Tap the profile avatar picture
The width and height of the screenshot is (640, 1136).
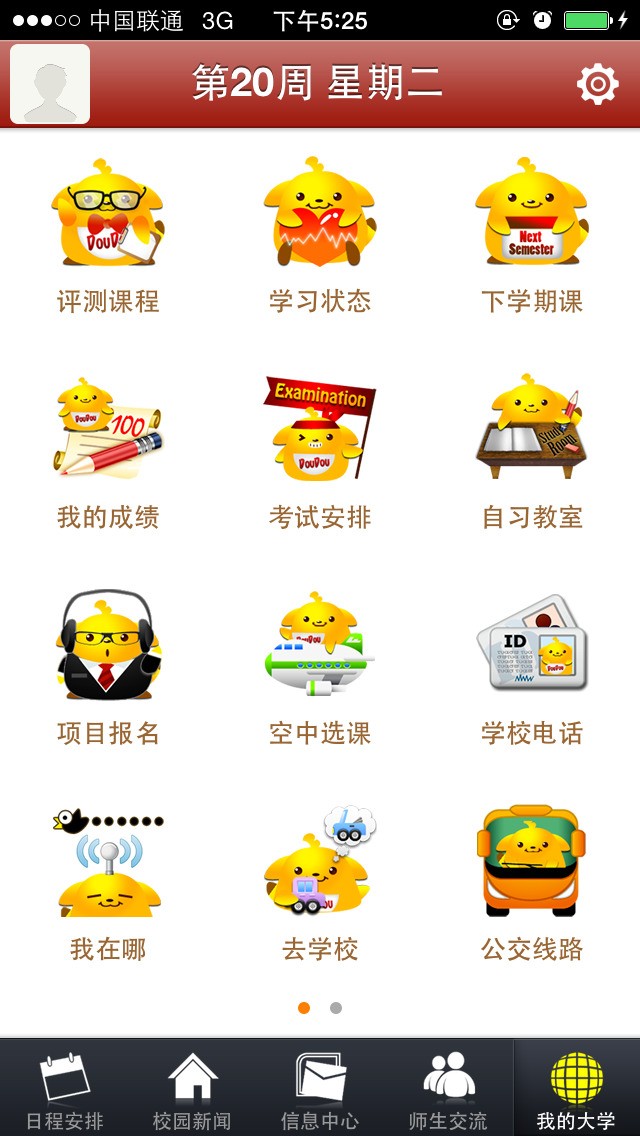tap(50, 85)
